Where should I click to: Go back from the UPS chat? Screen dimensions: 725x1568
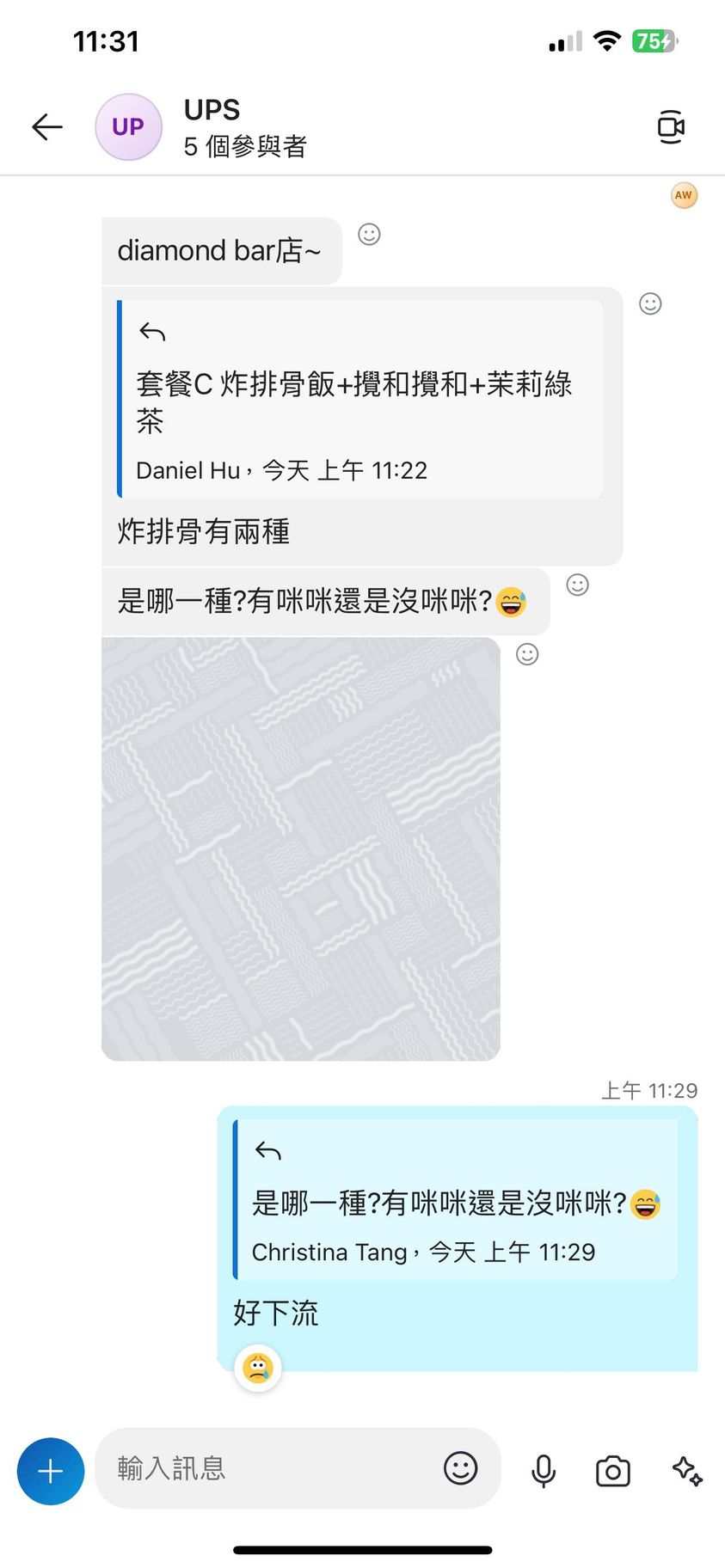click(47, 127)
